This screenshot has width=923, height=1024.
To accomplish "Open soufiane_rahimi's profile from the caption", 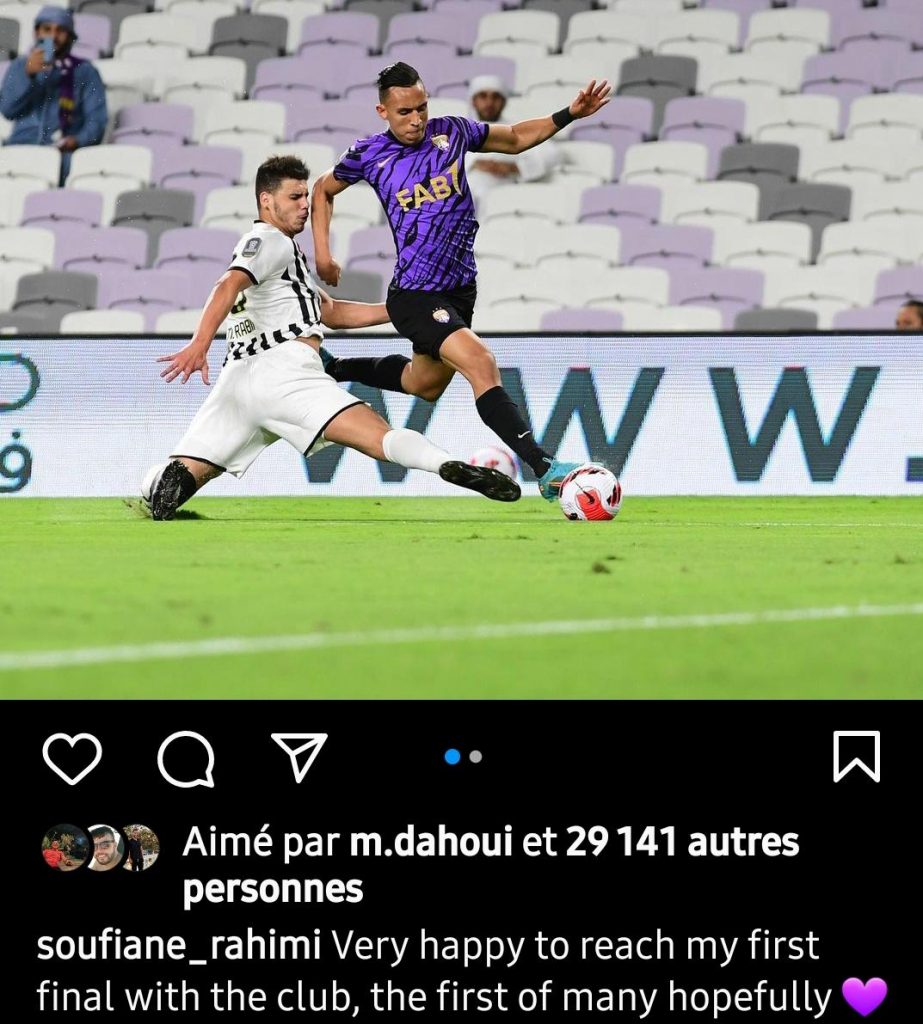I will click(178, 945).
